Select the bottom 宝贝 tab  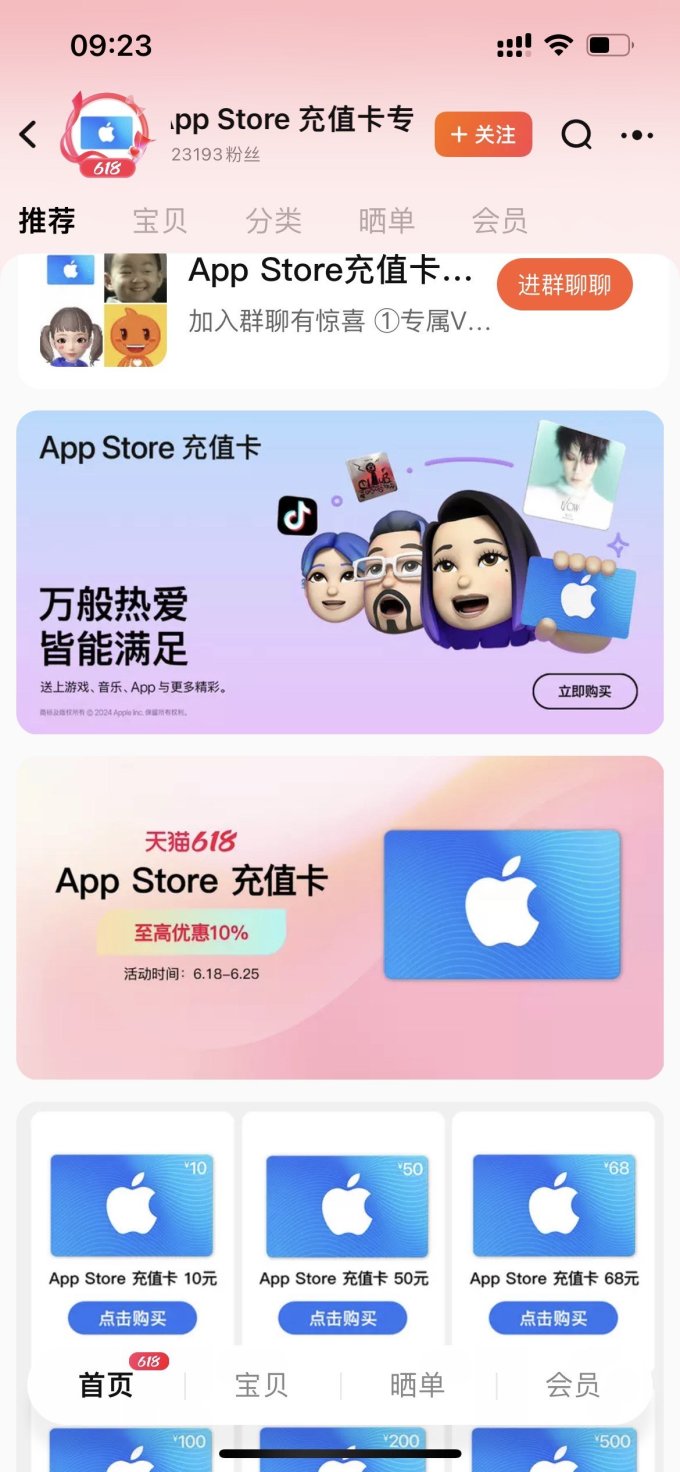pyautogui.click(x=262, y=1385)
